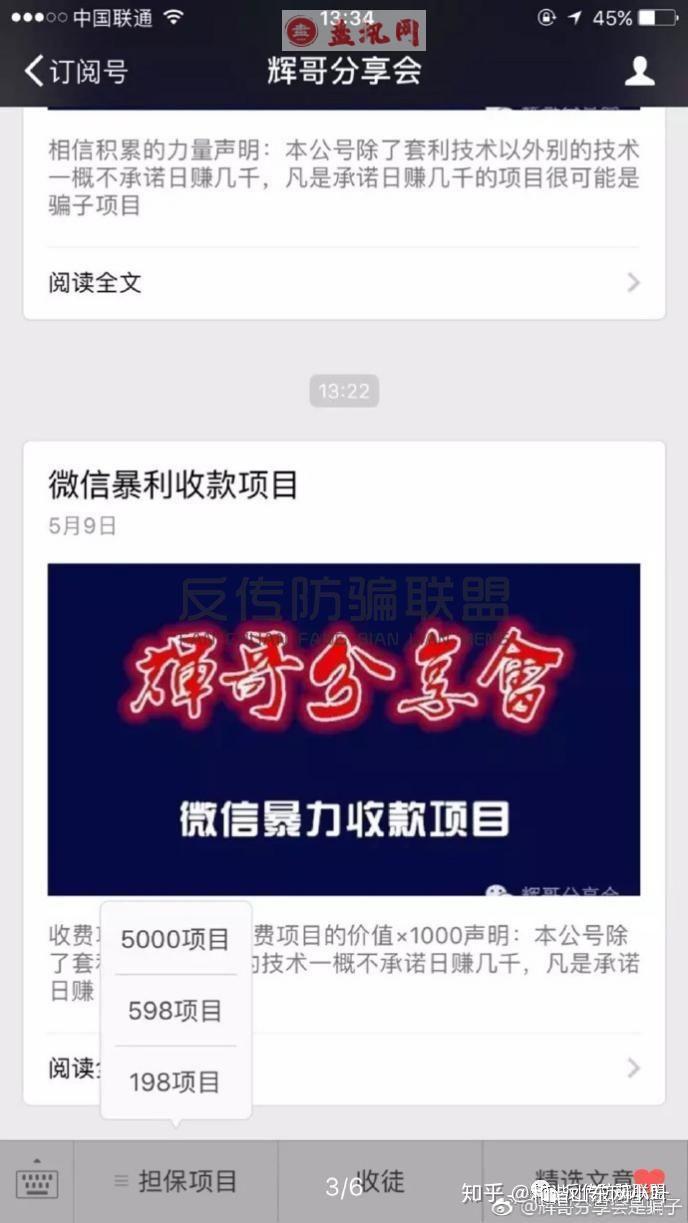Select the 598项目 menu option
Viewport: 688px width, 1223px height.
pos(175,1011)
